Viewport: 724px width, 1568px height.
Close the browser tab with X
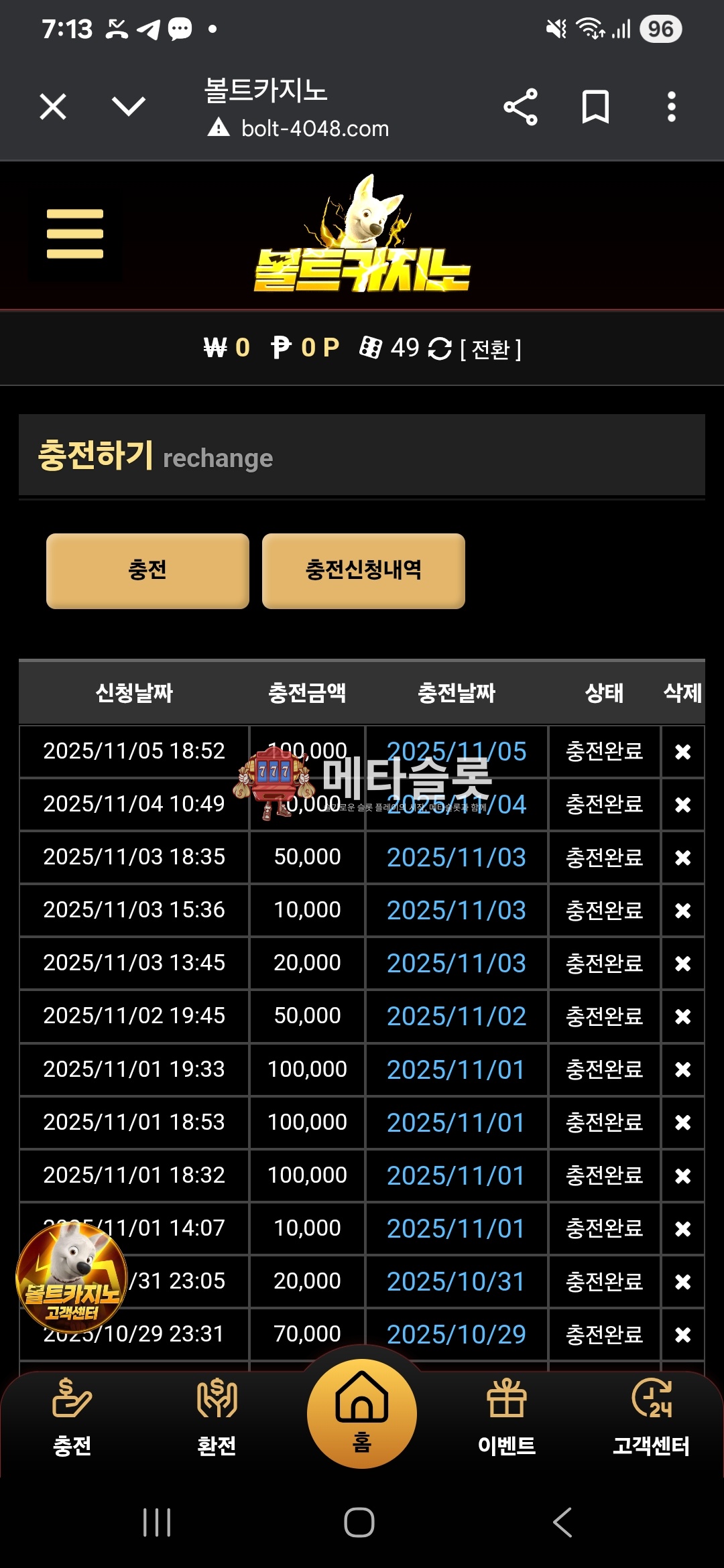[53, 107]
